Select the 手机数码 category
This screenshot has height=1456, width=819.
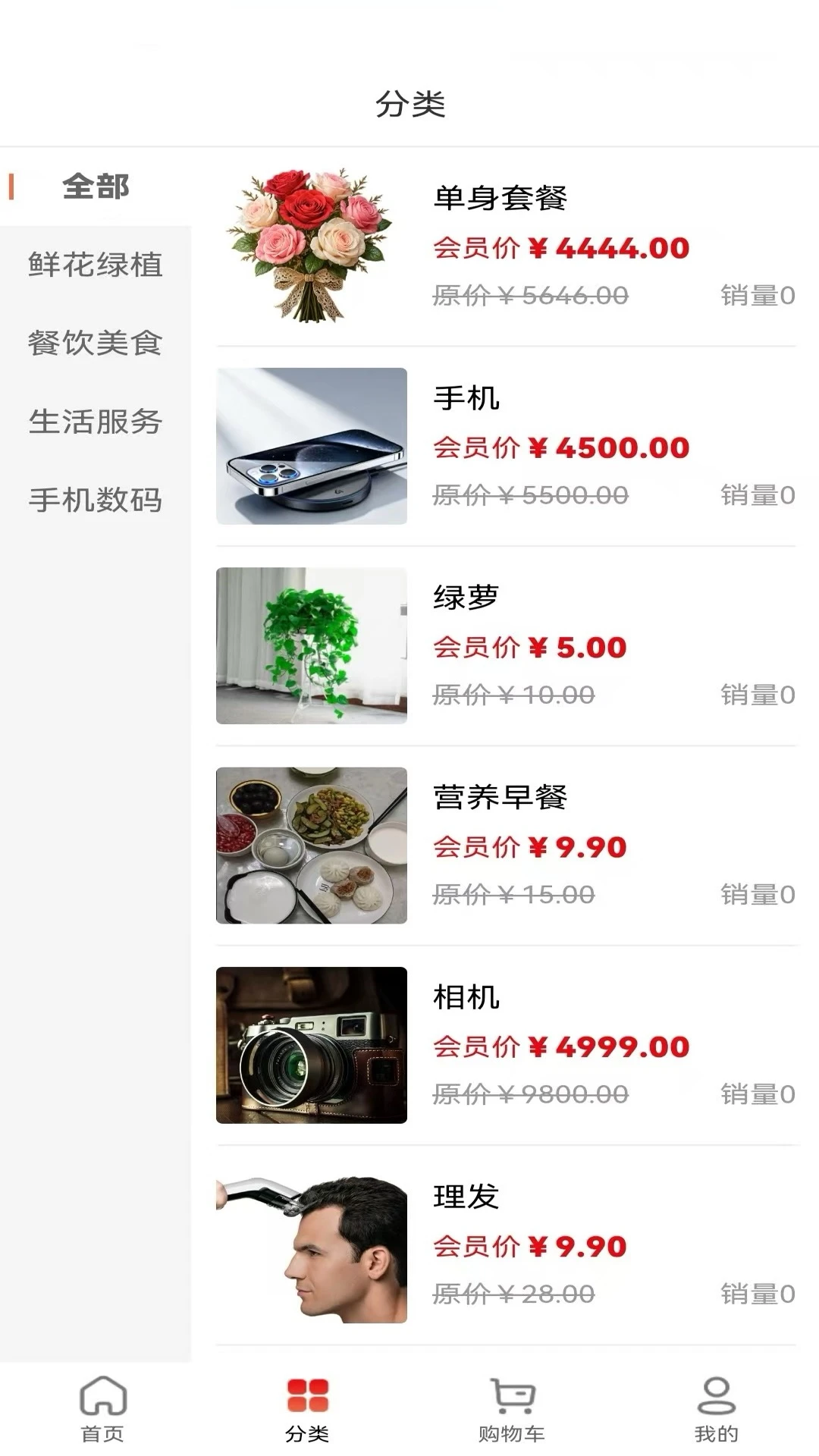pos(96,500)
